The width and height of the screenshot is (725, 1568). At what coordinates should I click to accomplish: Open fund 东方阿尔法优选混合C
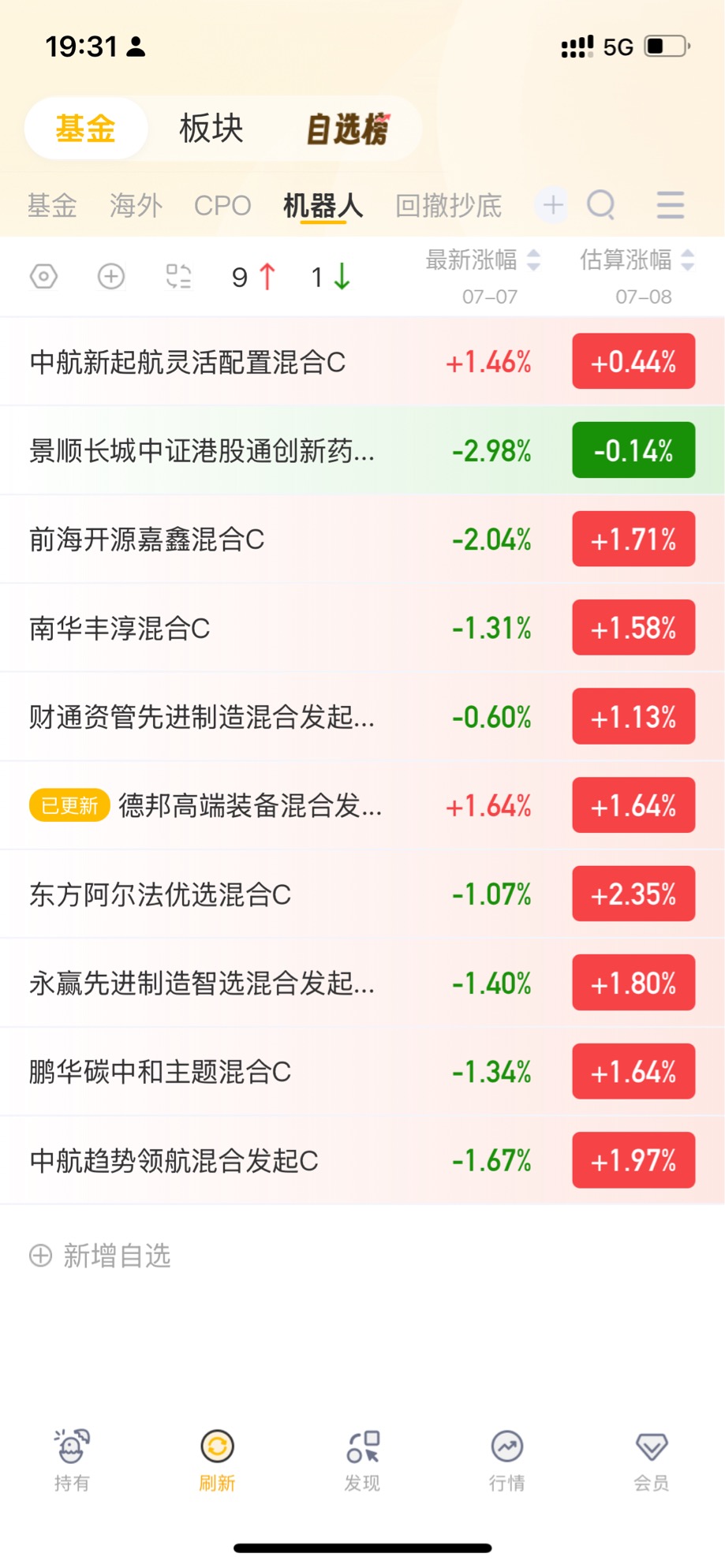[x=362, y=894]
